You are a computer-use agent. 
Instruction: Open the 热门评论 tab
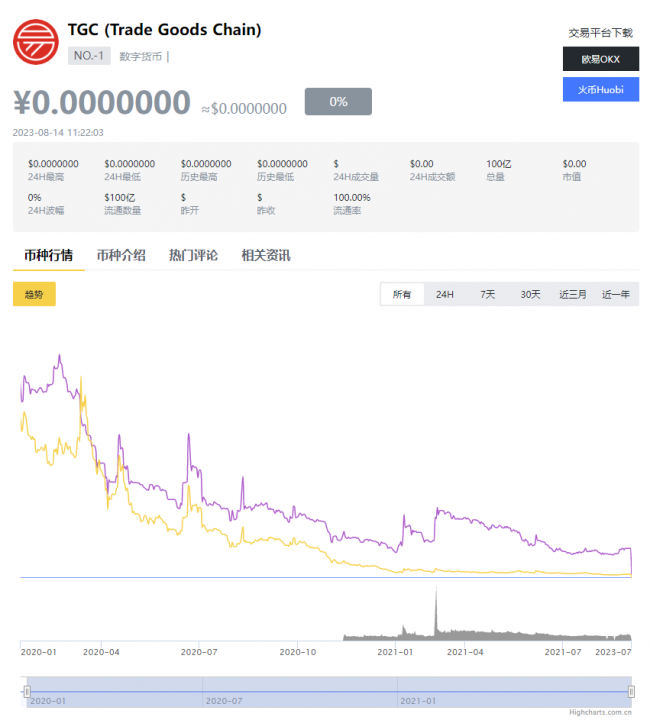(x=193, y=255)
